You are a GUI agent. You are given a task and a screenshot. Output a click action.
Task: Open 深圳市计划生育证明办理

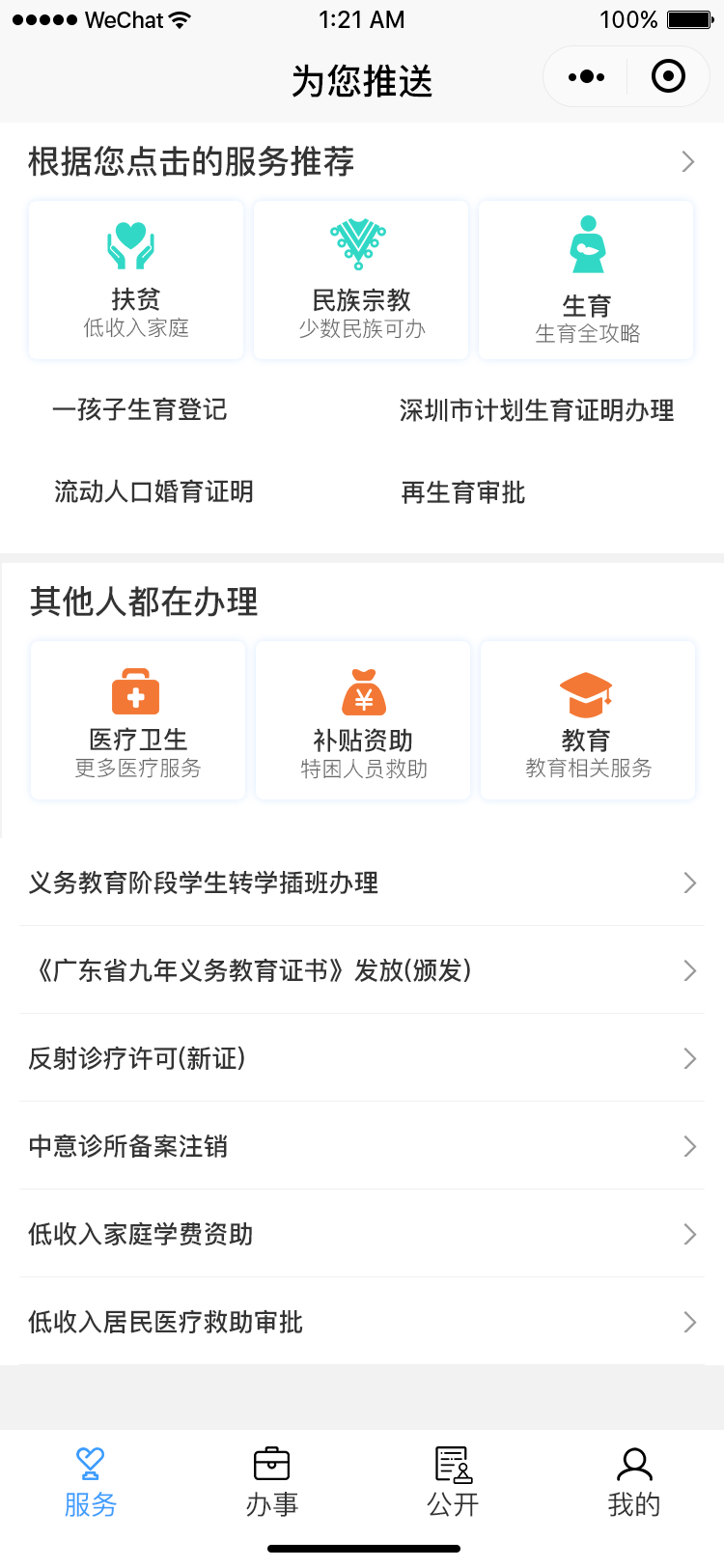point(537,410)
